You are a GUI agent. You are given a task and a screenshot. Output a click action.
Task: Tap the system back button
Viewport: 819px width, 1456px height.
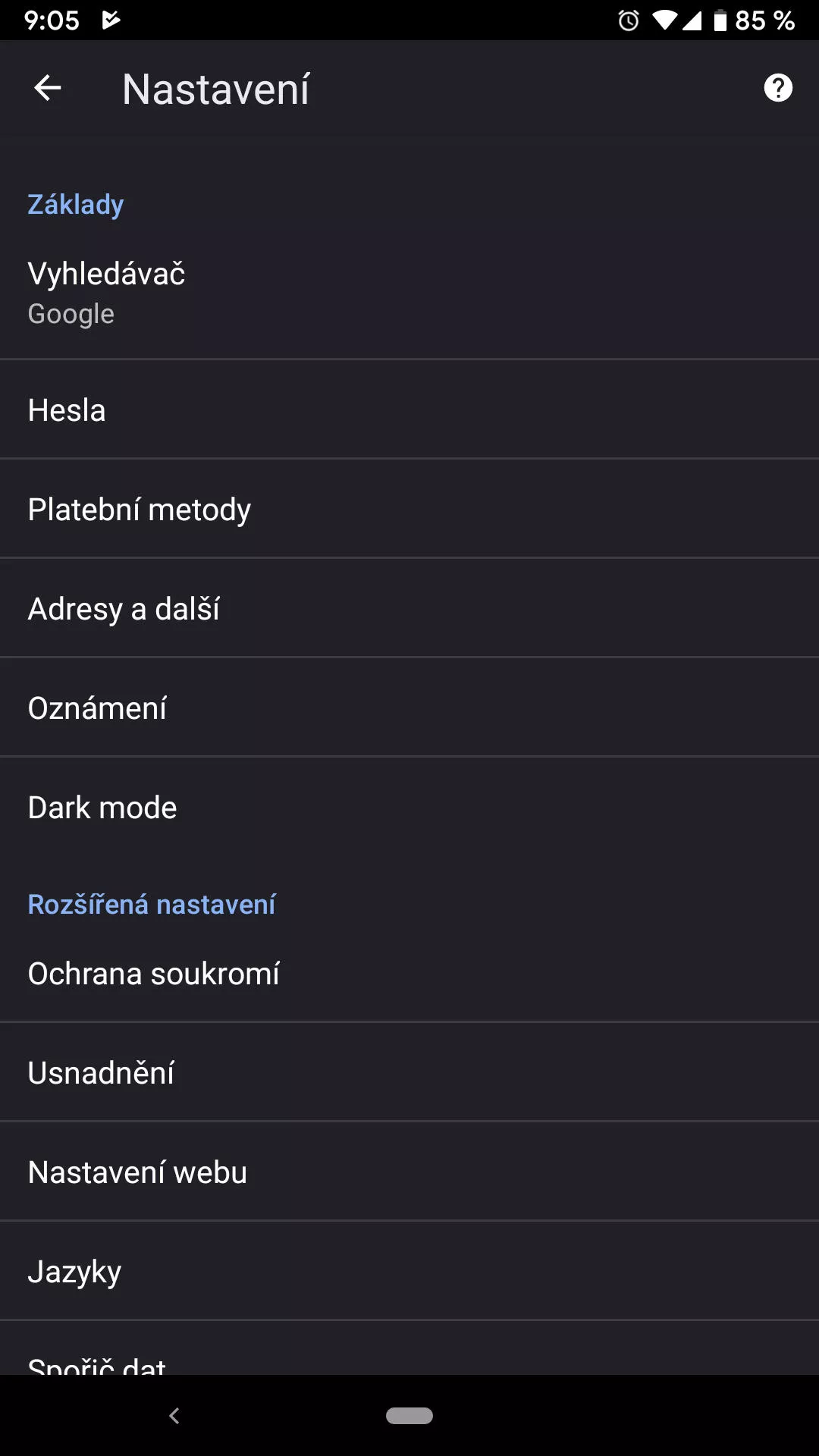click(x=174, y=1415)
